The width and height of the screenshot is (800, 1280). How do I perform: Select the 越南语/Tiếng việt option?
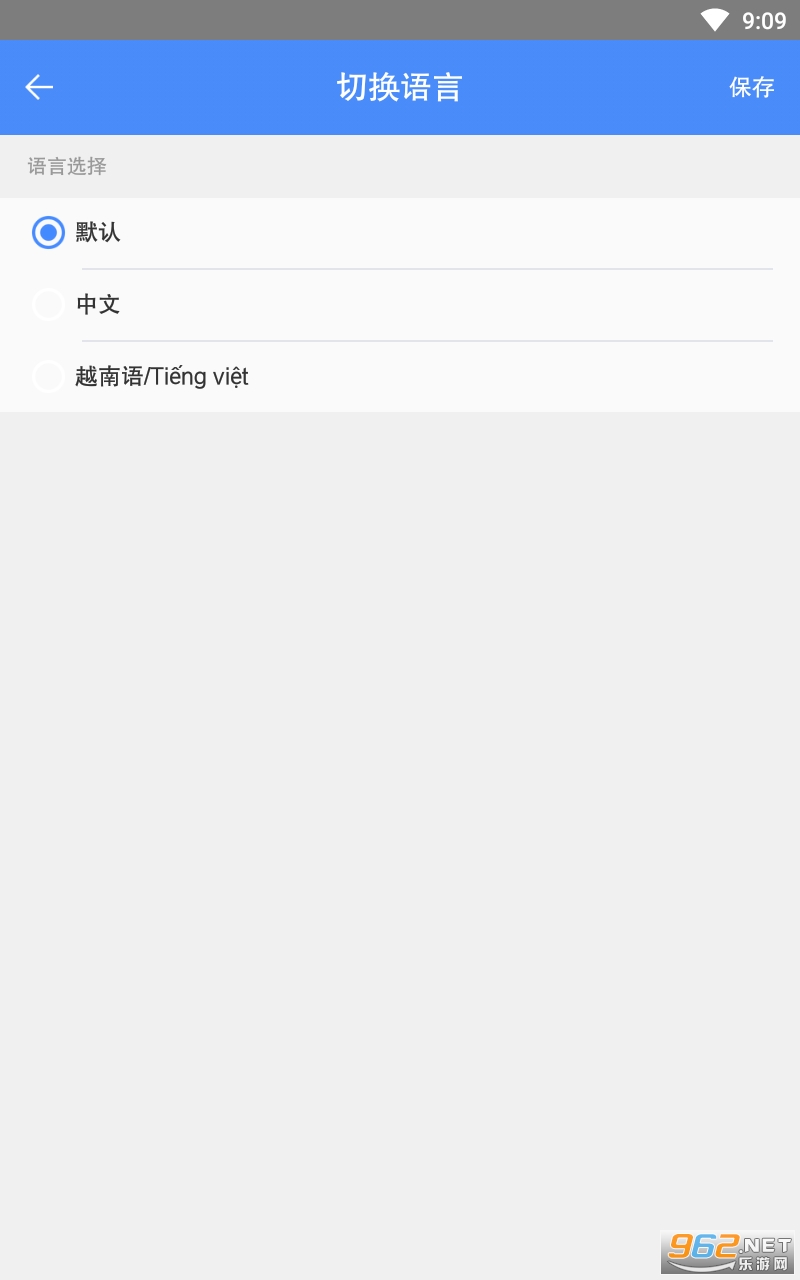(x=48, y=377)
